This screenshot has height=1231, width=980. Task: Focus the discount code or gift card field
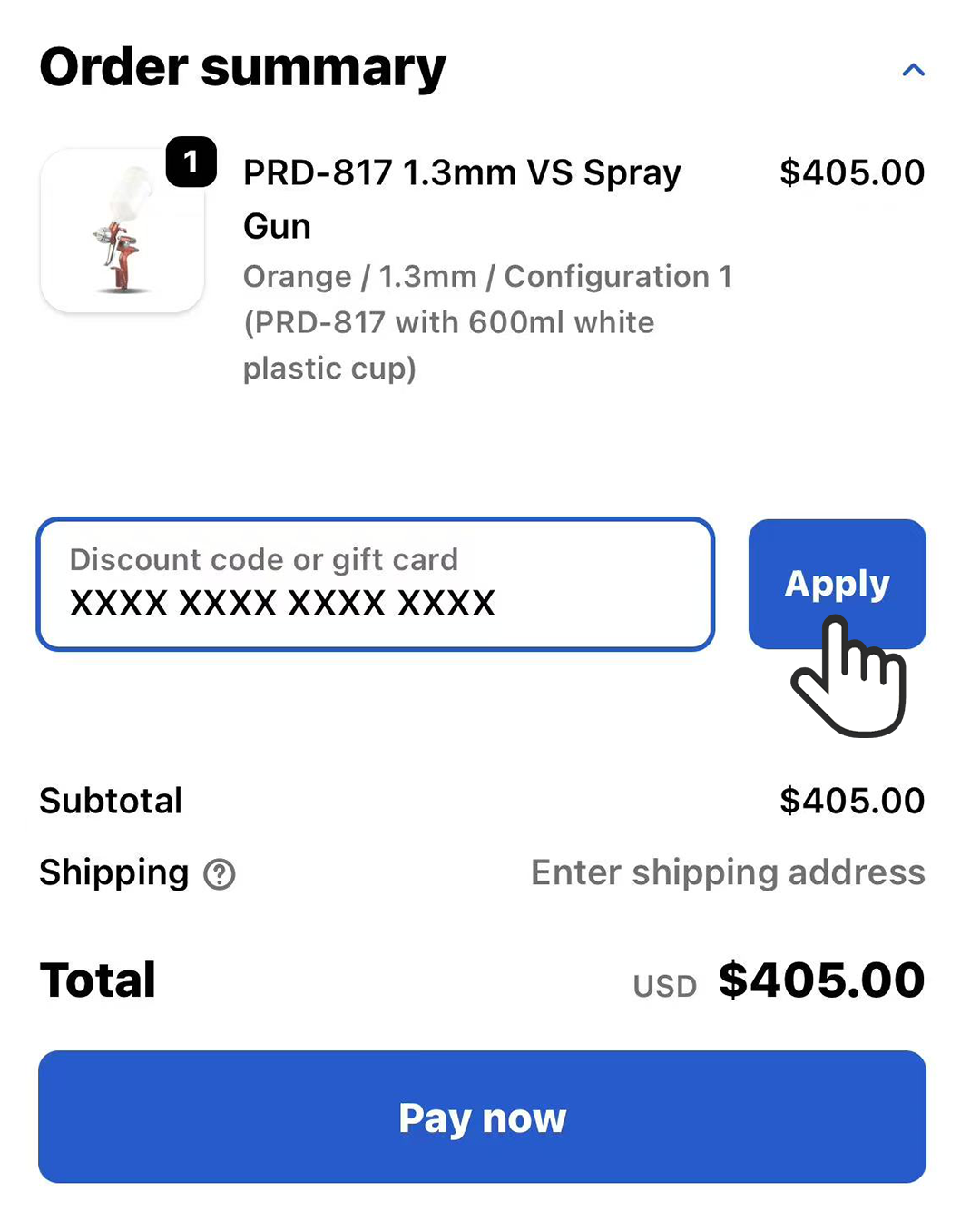click(x=375, y=585)
